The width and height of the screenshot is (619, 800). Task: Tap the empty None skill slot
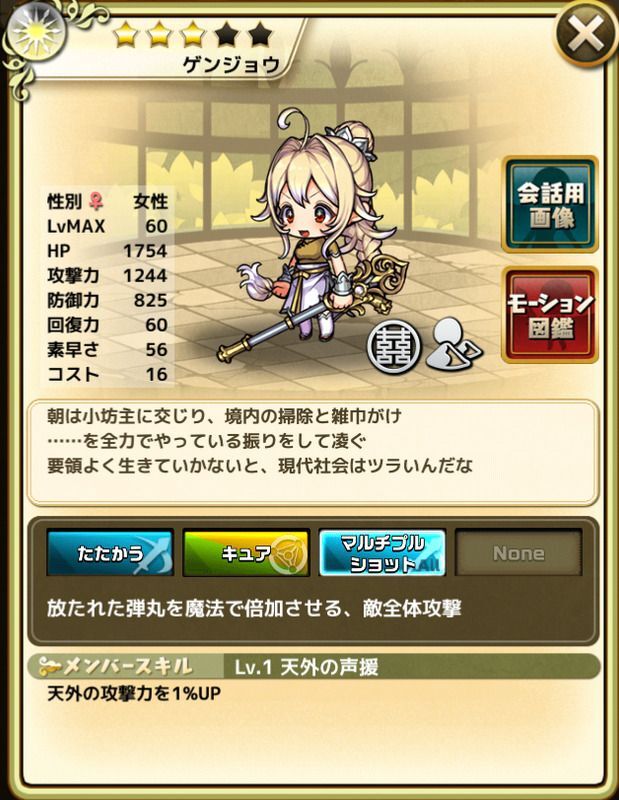pos(518,553)
